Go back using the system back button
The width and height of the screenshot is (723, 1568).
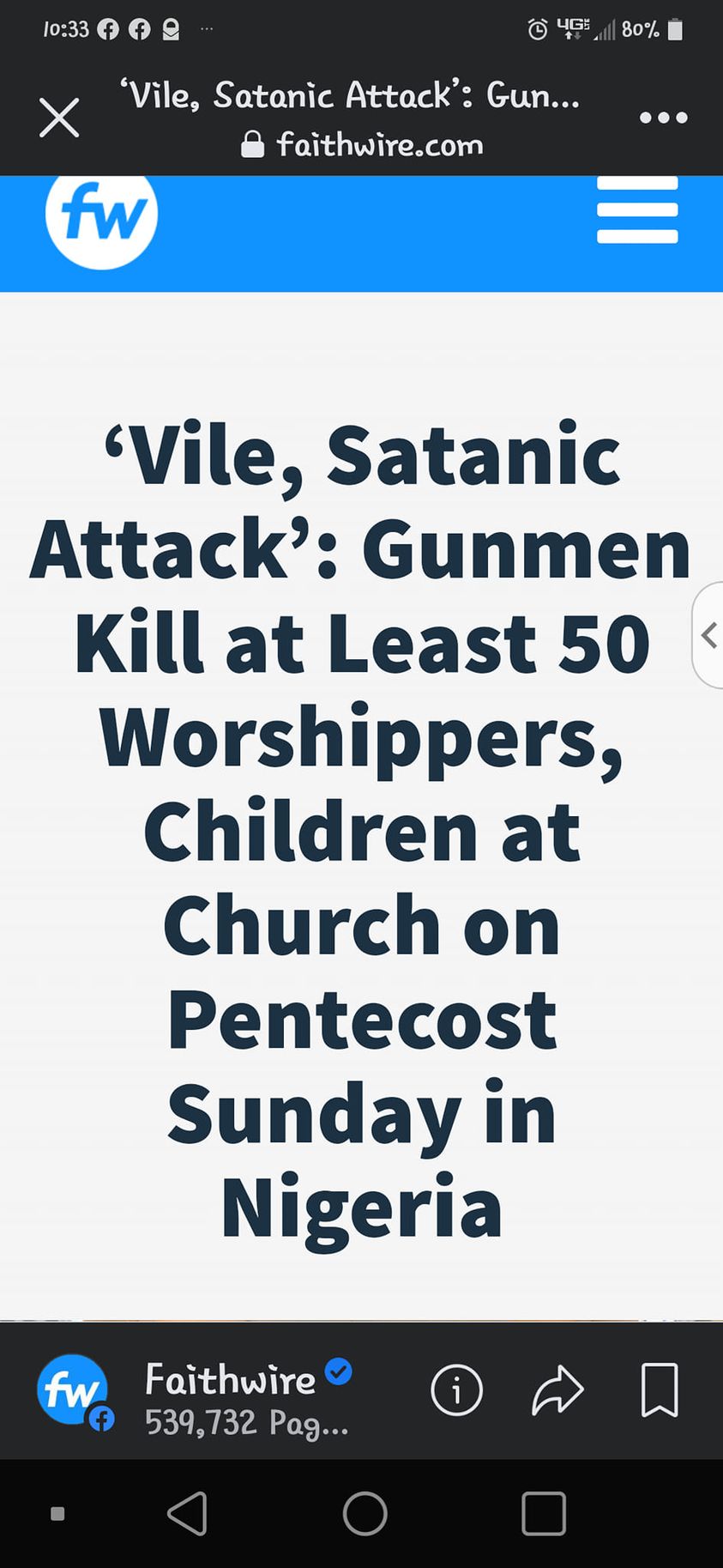(188, 1513)
